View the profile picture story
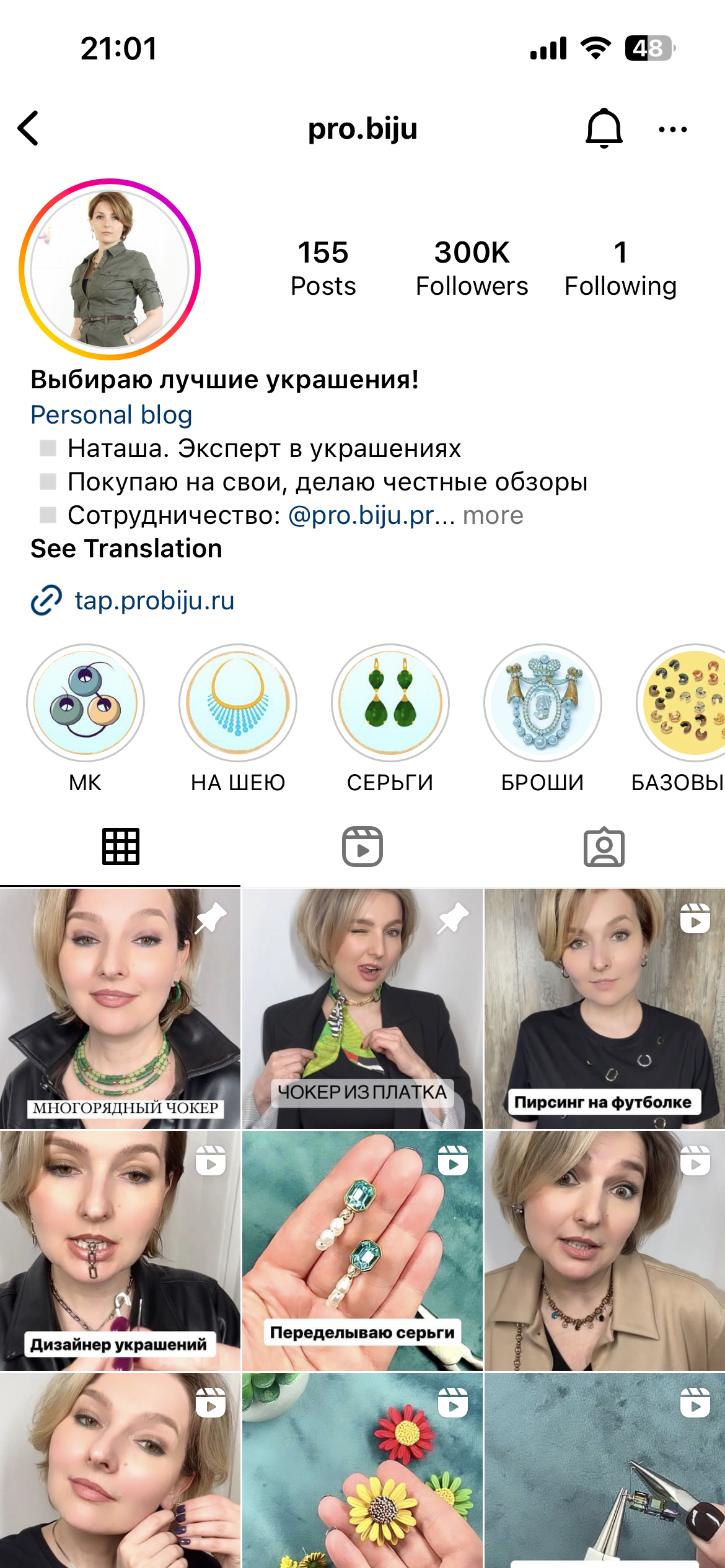Image resolution: width=725 pixels, height=1568 pixels. [x=110, y=269]
